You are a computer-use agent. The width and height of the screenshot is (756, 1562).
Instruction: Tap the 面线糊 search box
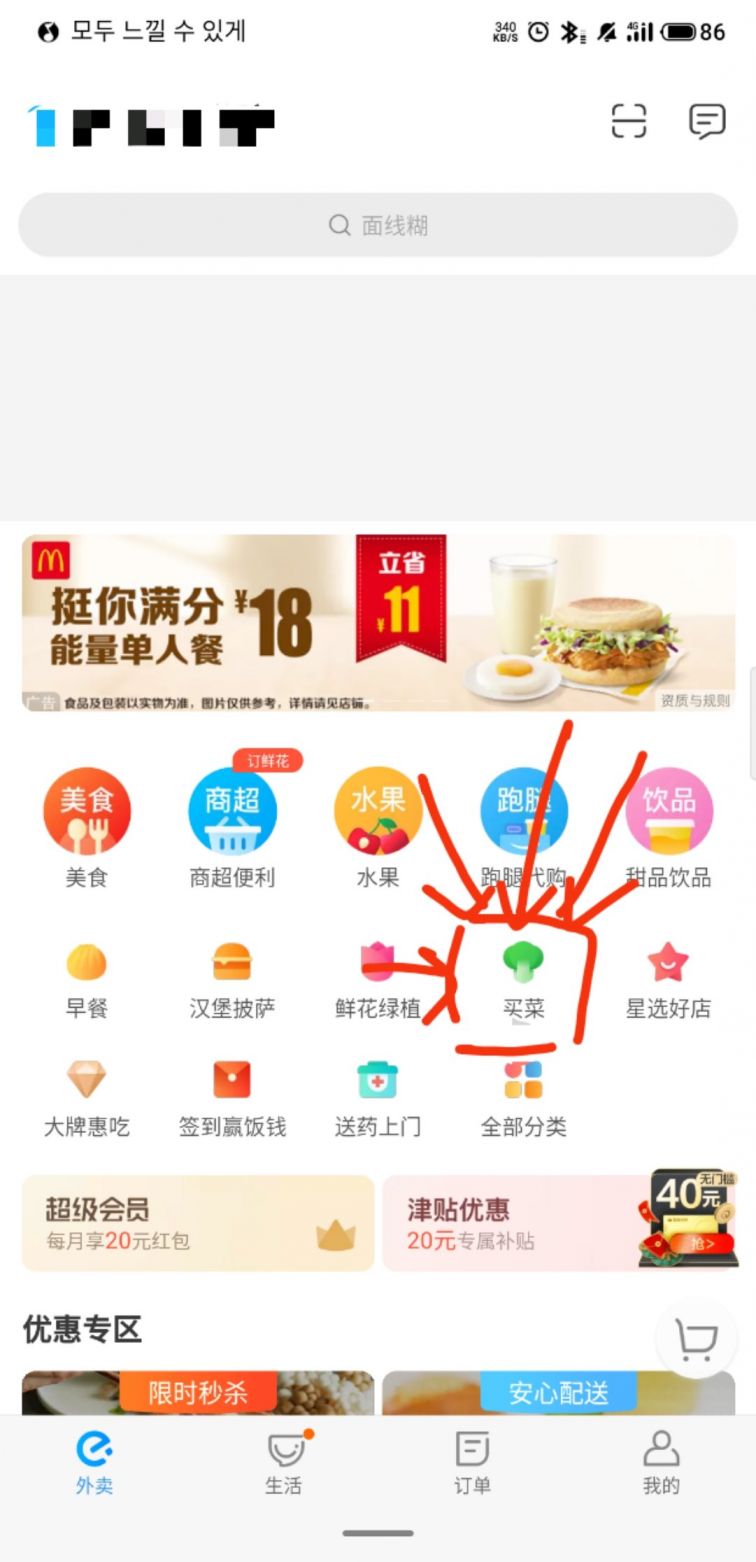378,225
